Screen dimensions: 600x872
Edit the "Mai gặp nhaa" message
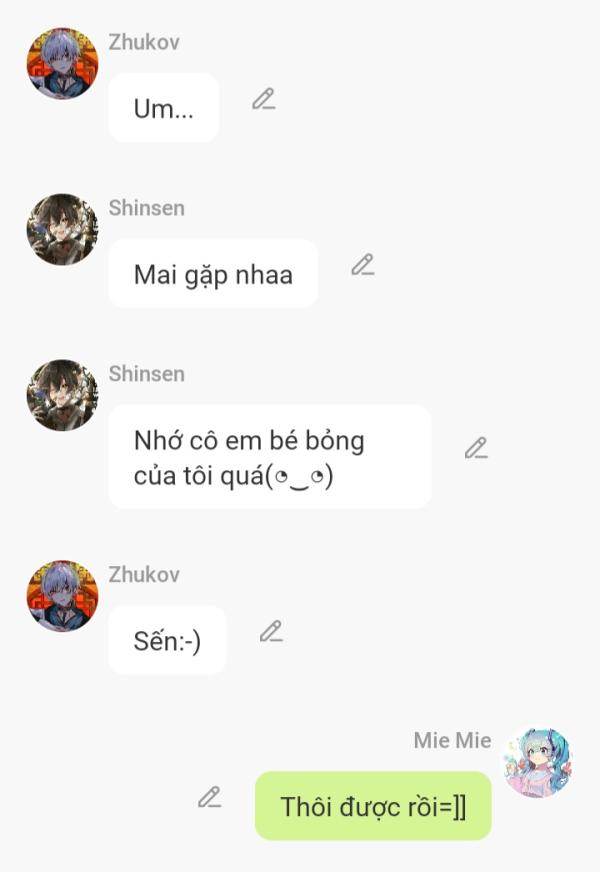pyautogui.click(x=362, y=265)
